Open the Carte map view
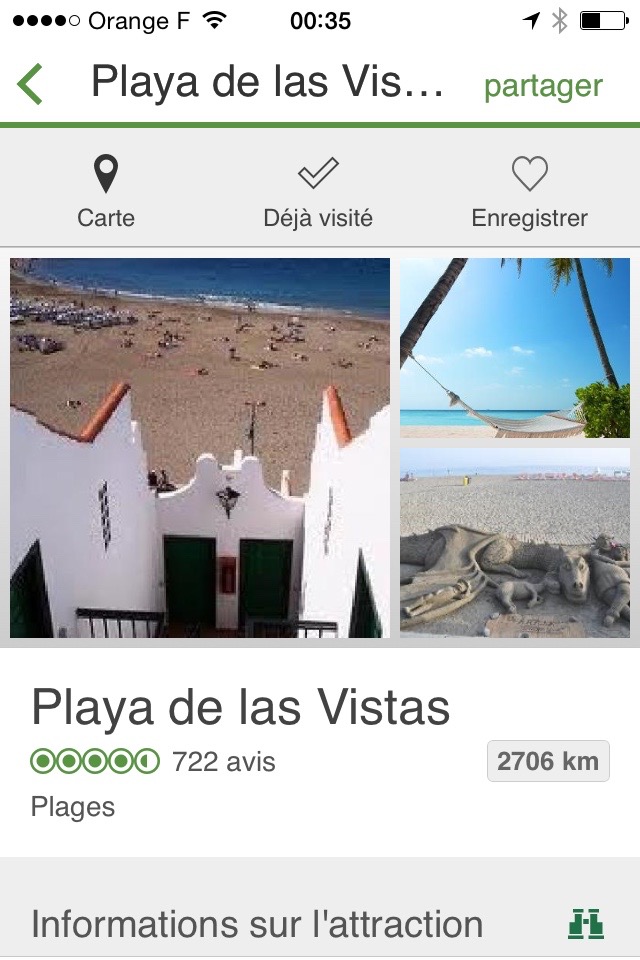The height and width of the screenshot is (960, 640). pyautogui.click(x=106, y=192)
